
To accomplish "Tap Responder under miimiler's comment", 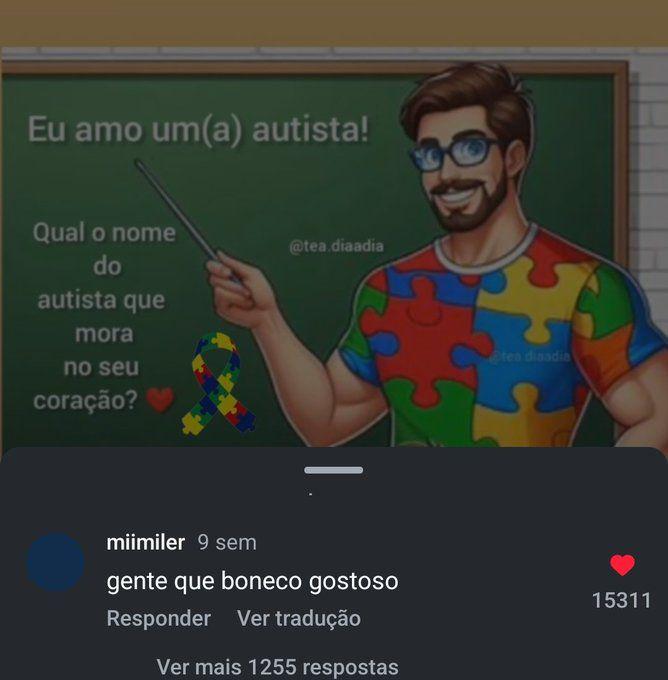I will click(159, 619).
